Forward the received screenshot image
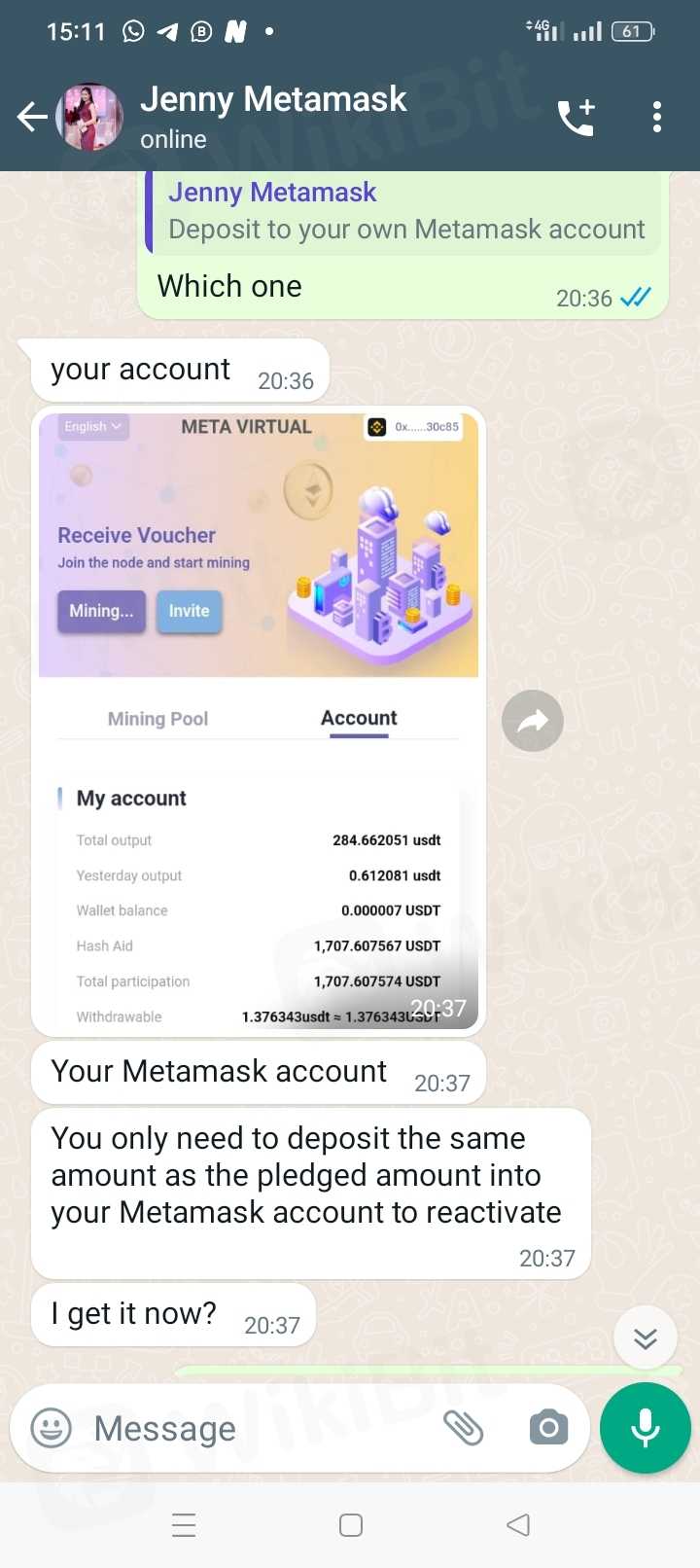Image resolution: width=700 pixels, height=1568 pixels. (x=532, y=721)
